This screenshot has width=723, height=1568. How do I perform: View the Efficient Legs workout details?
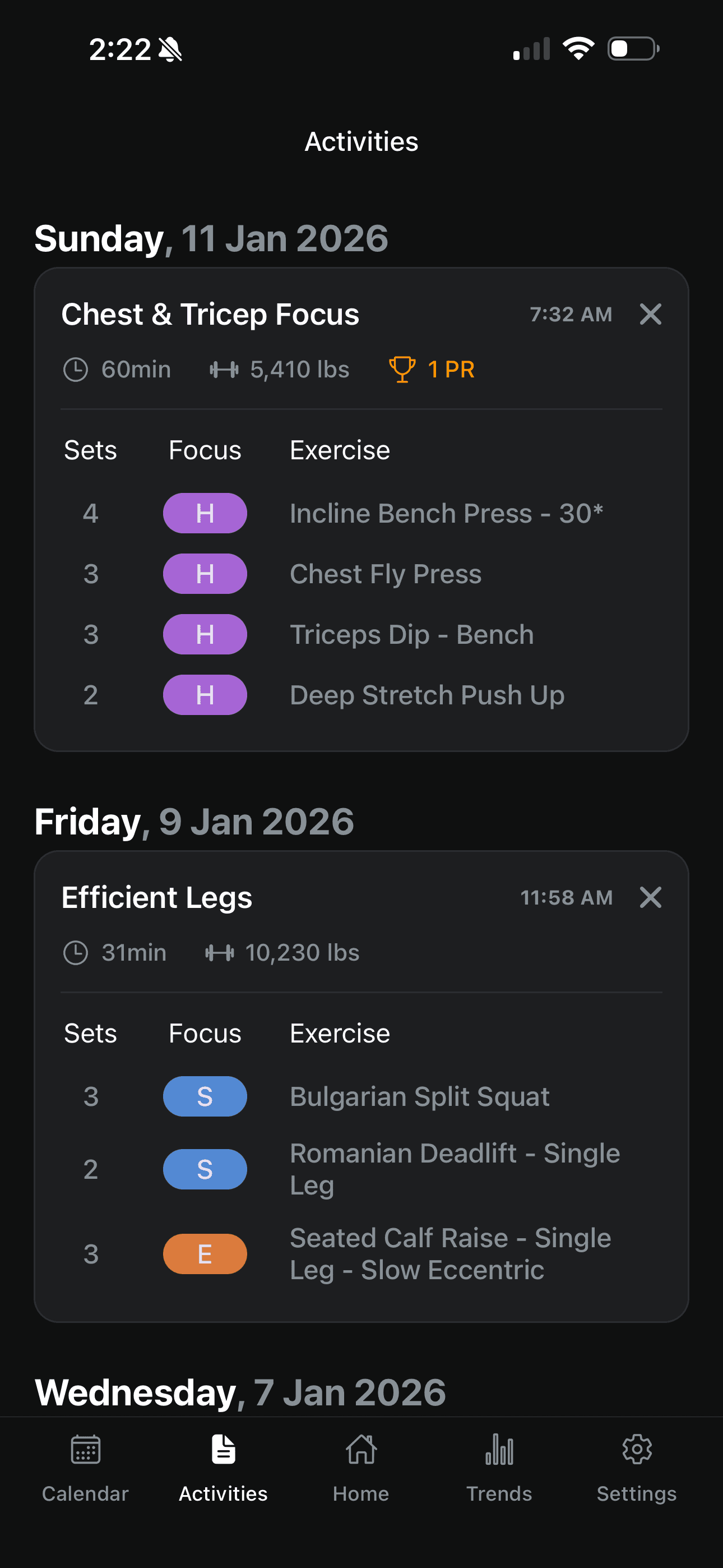157,897
